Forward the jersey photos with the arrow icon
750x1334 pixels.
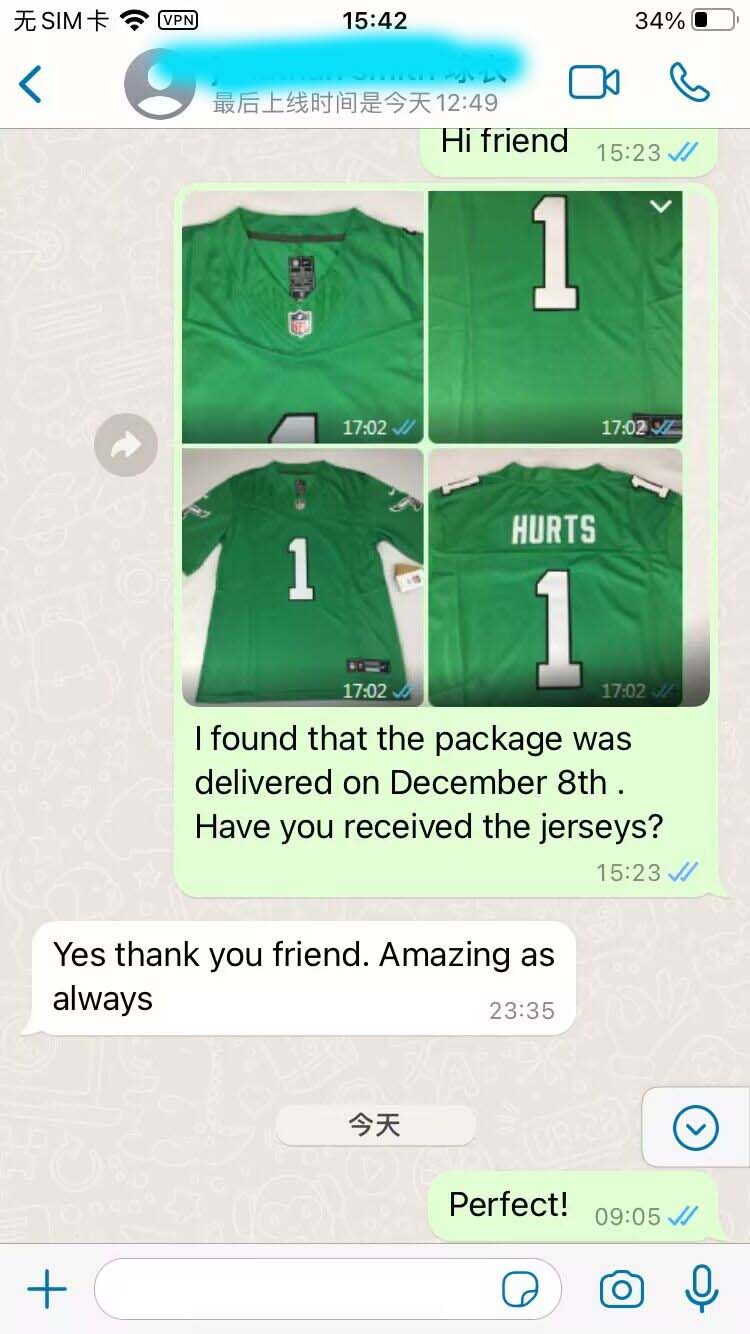pyautogui.click(x=126, y=445)
